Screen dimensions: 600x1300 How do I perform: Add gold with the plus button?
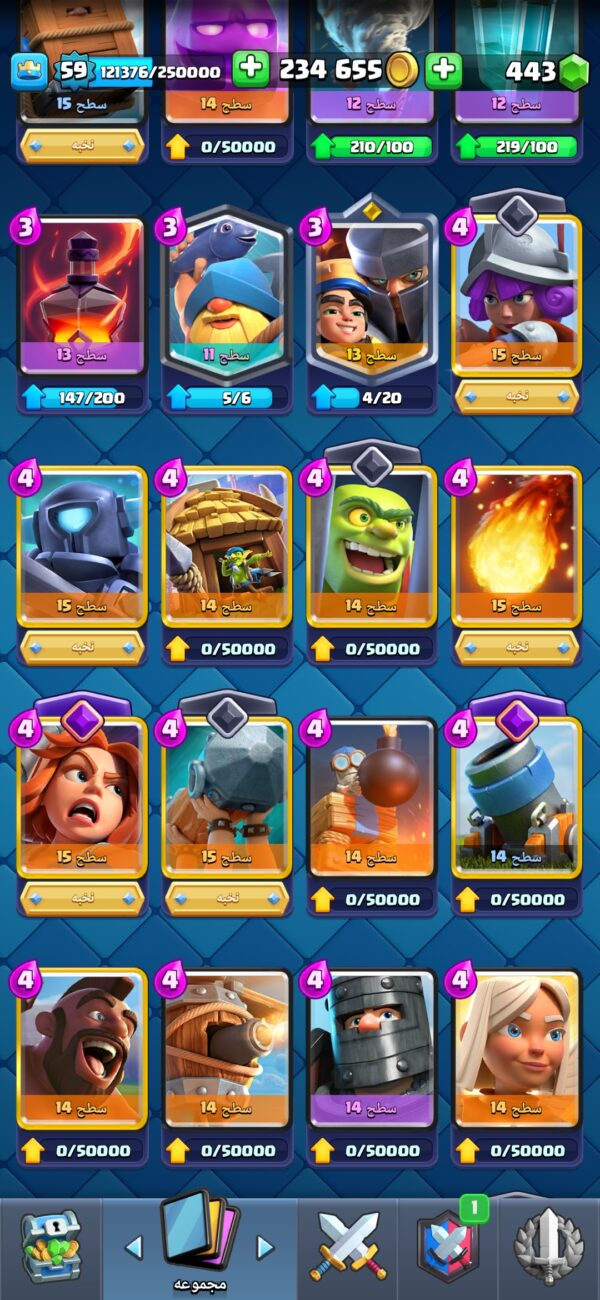(251, 70)
